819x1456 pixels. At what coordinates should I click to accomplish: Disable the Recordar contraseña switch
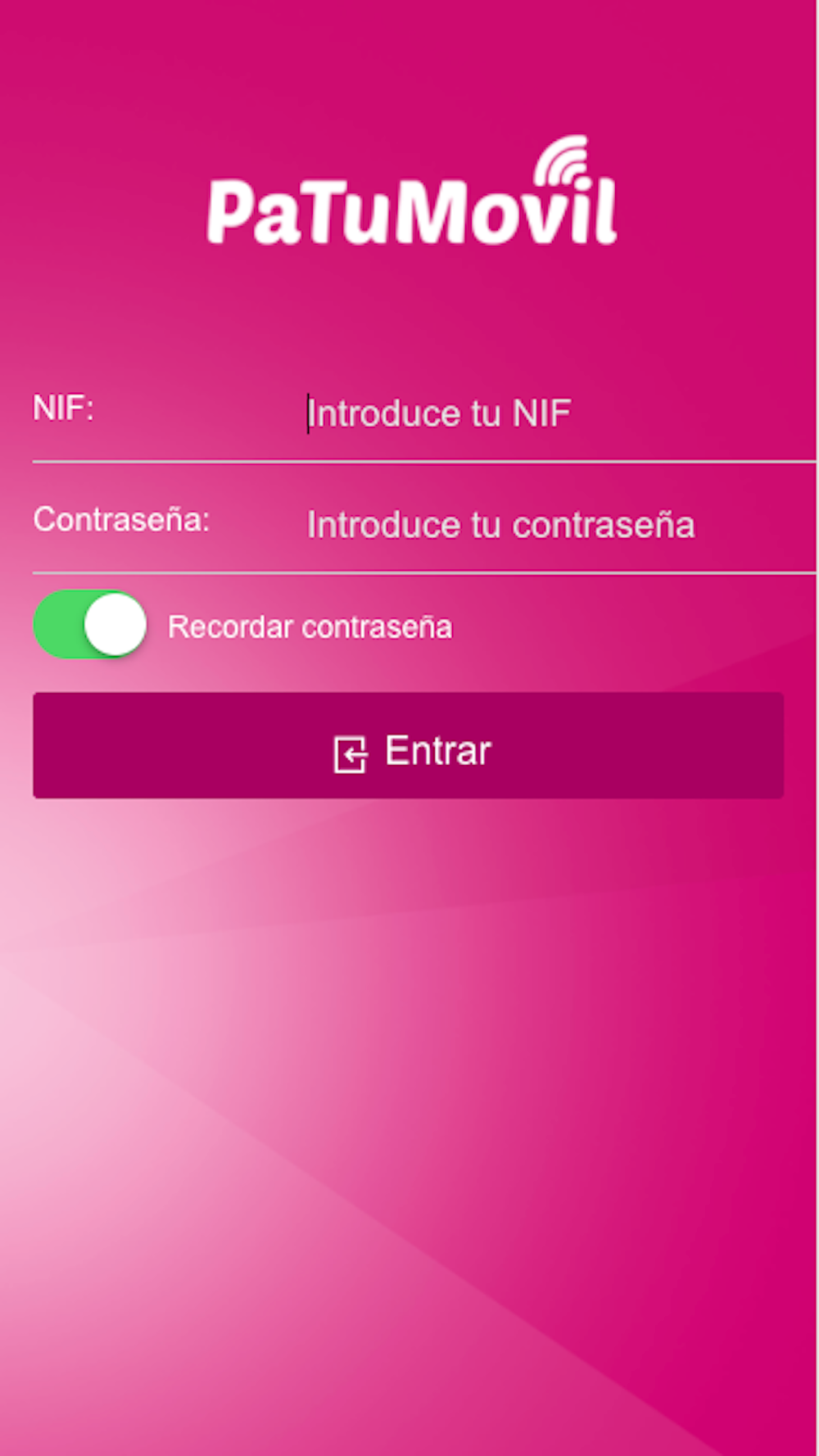(90, 625)
